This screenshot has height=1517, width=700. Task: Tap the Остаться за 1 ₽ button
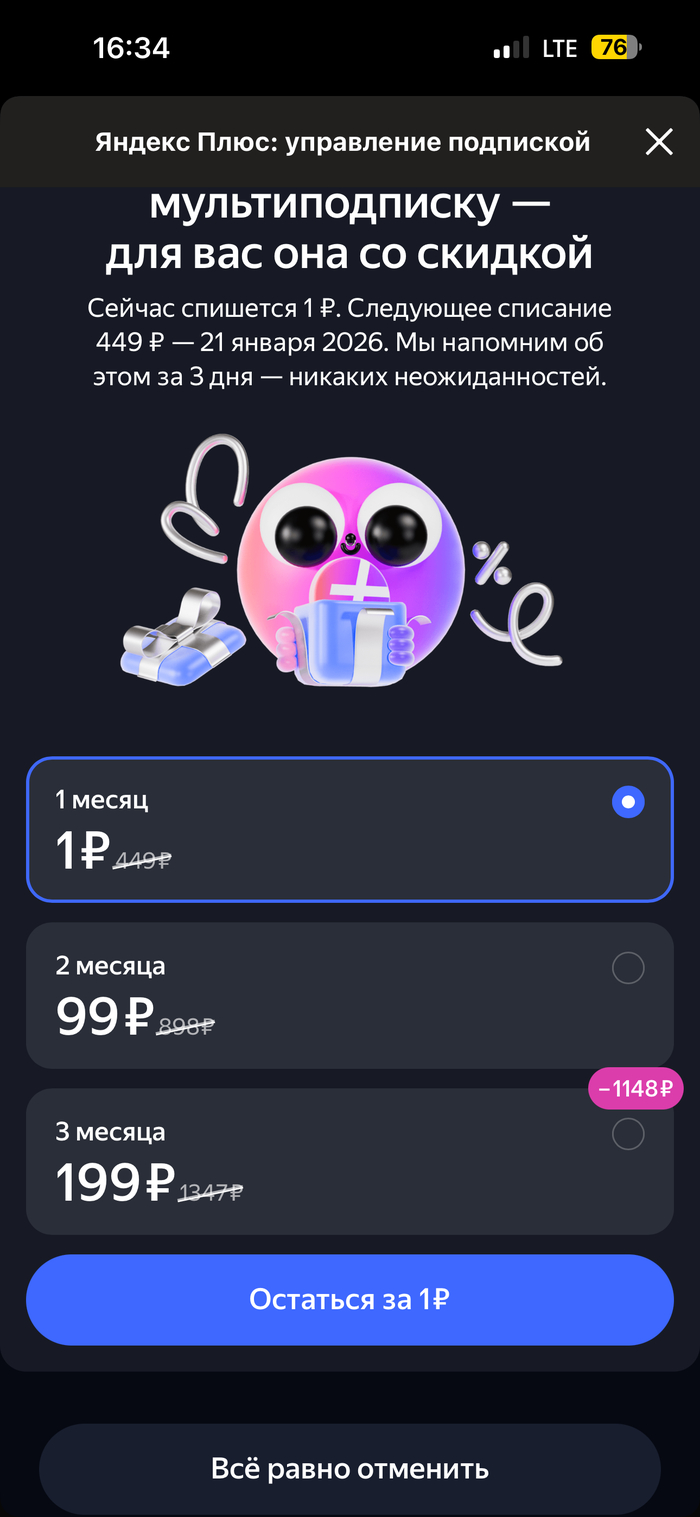[x=349, y=1299]
